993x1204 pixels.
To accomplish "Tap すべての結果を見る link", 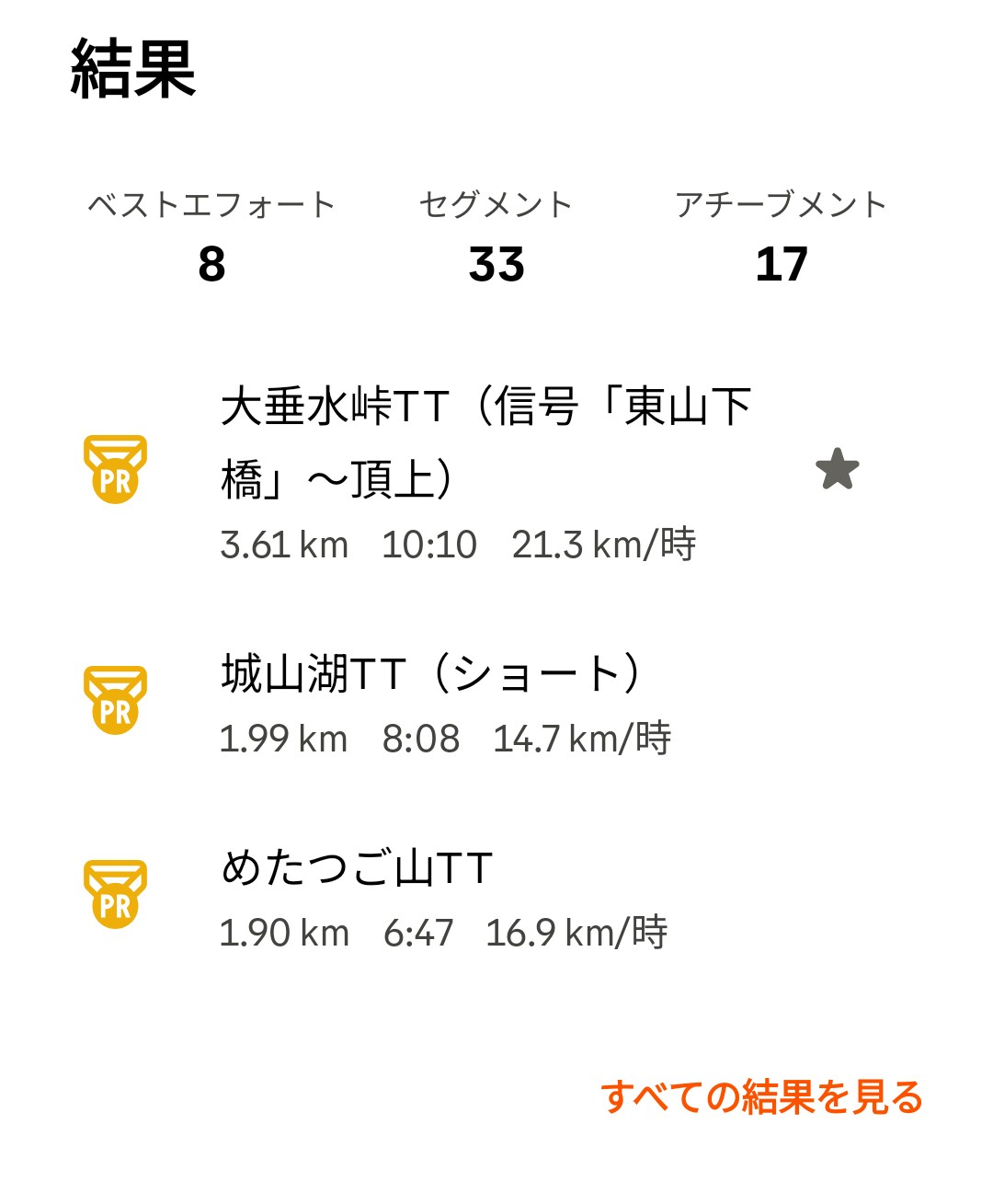I will pyautogui.click(x=761, y=1097).
